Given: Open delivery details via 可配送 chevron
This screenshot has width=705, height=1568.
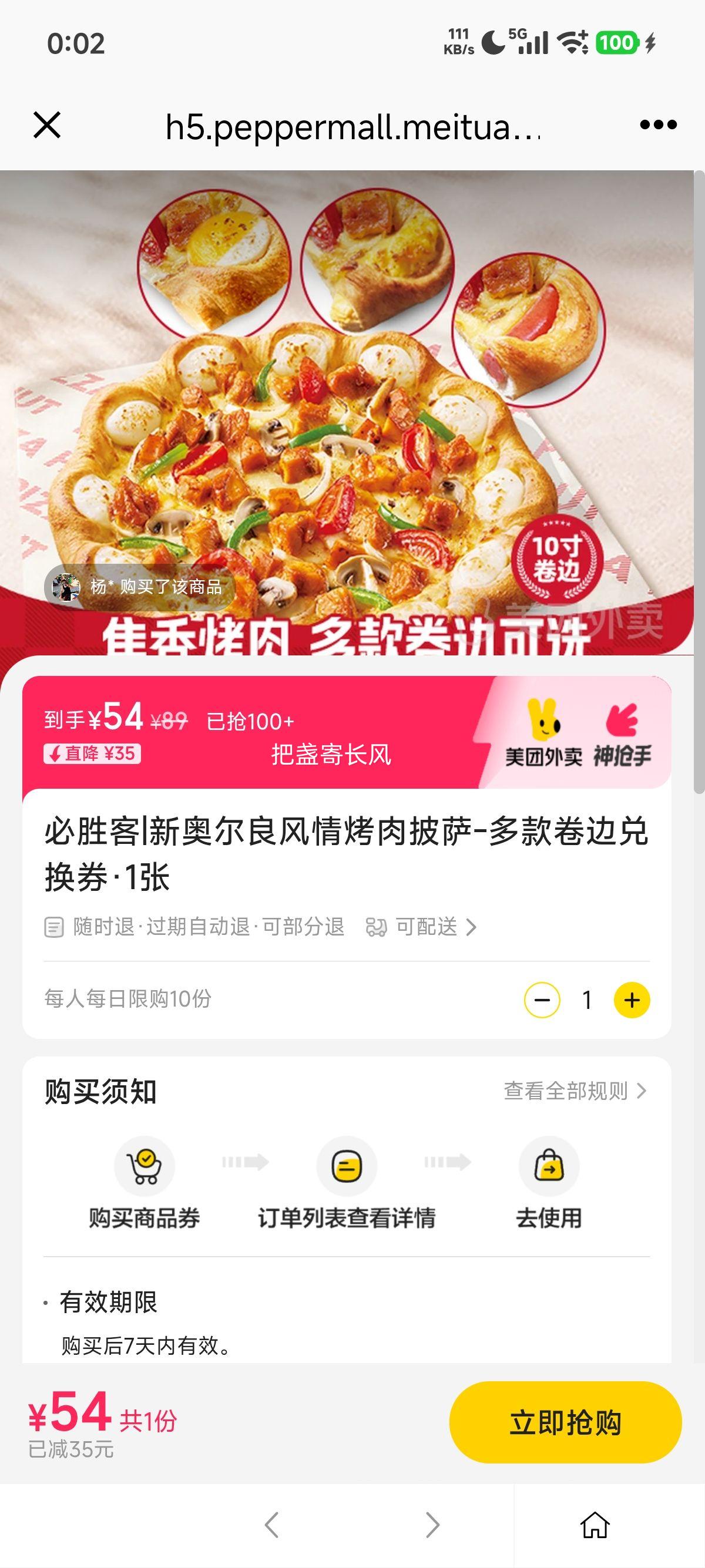Looking at the screenshot, I should [469, 928].
